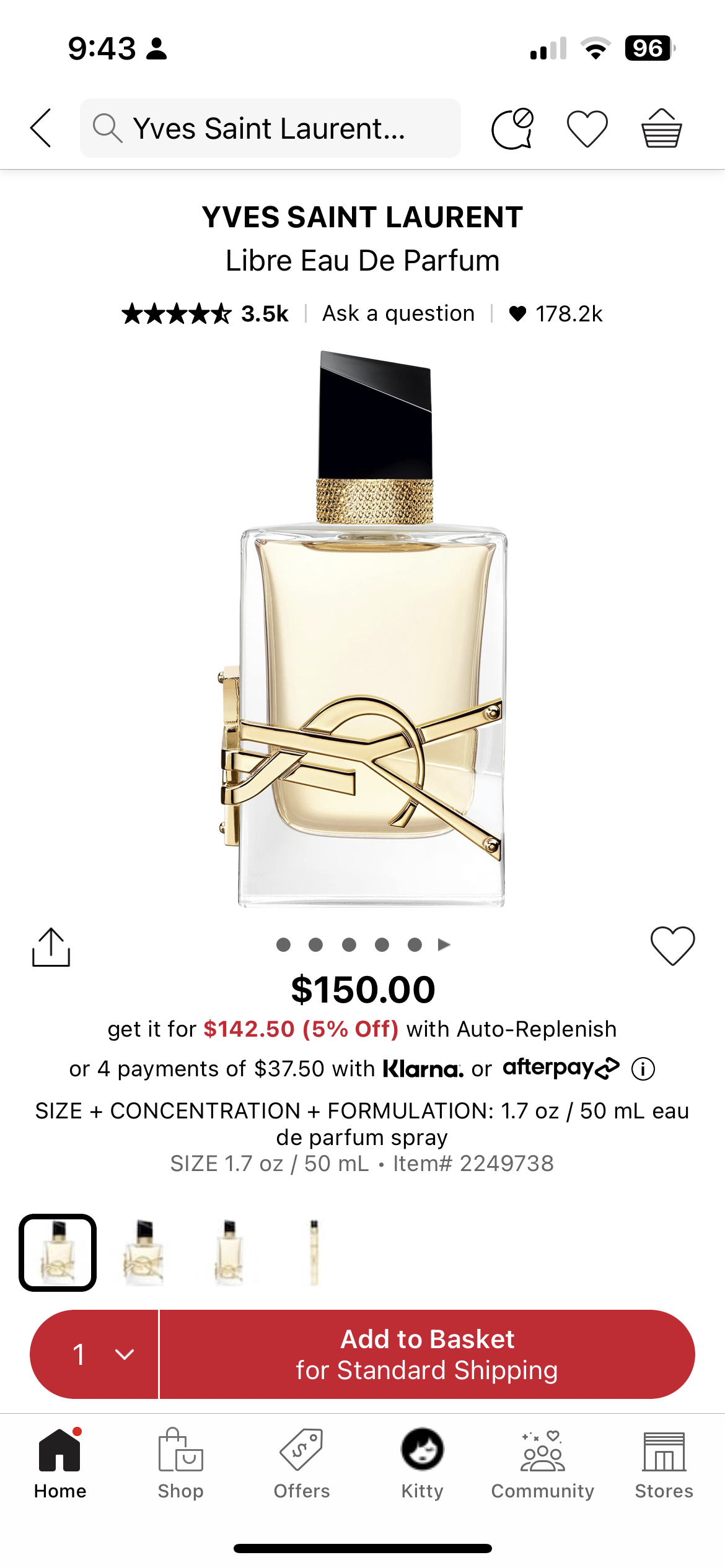Open the chat messages icon
The width and height of the screenshot is (725, 1568).
click(x=512, y=128)
